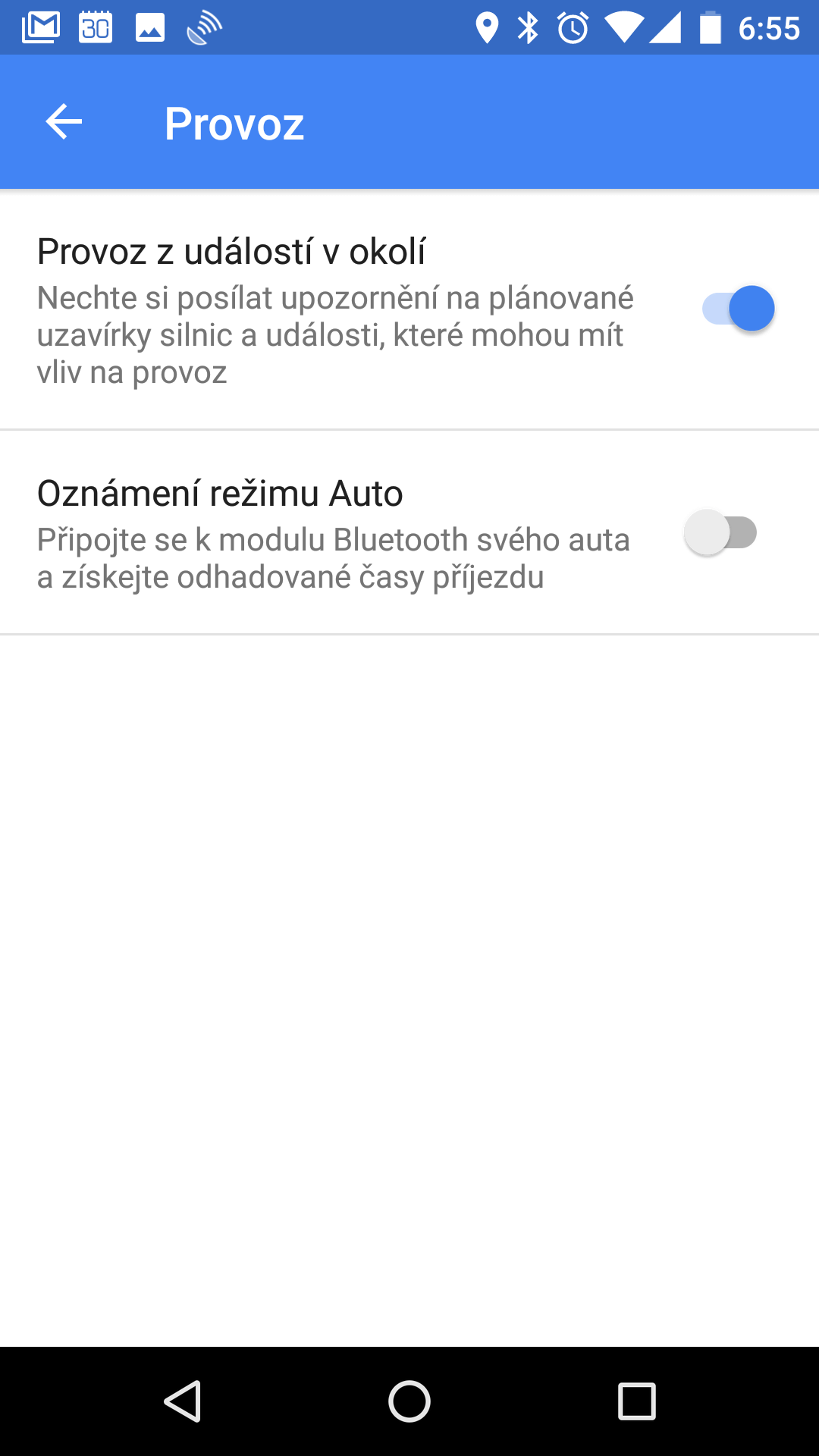Disable the Provoz z událostí v okolí switch
The height and width of the screenshot is (1456, 819).
coord(738,309)
